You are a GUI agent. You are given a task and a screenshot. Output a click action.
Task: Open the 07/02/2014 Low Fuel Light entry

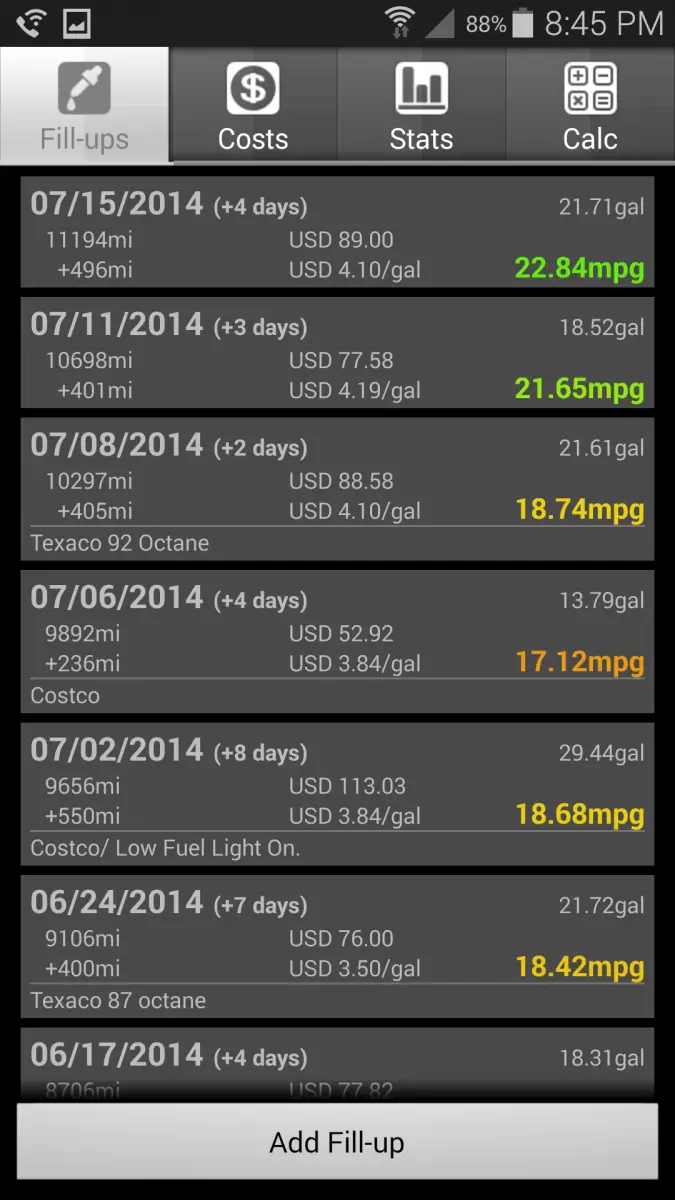tap(337, 794)
